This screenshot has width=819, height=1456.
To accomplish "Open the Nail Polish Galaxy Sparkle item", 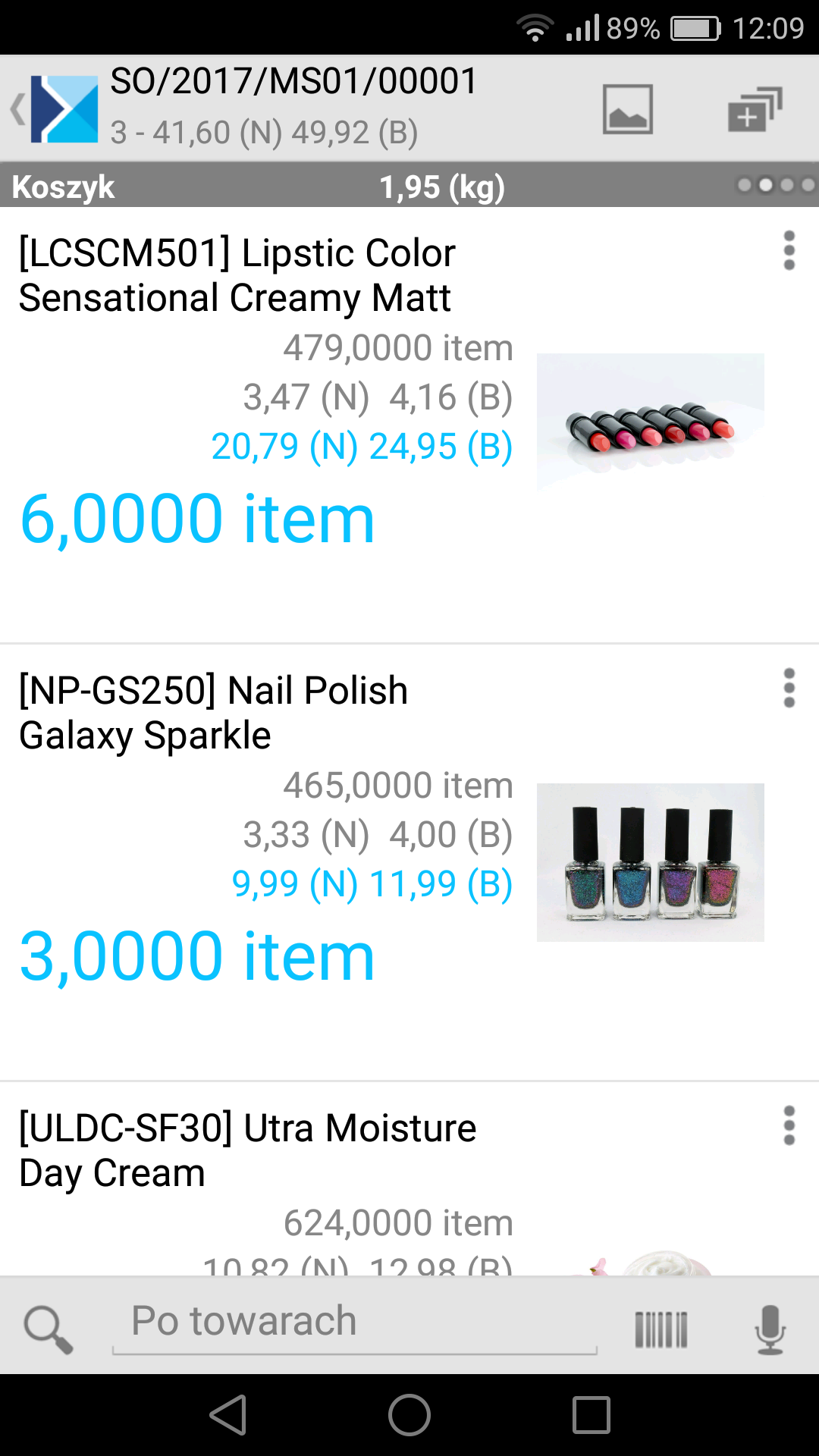I will (214, 713).
